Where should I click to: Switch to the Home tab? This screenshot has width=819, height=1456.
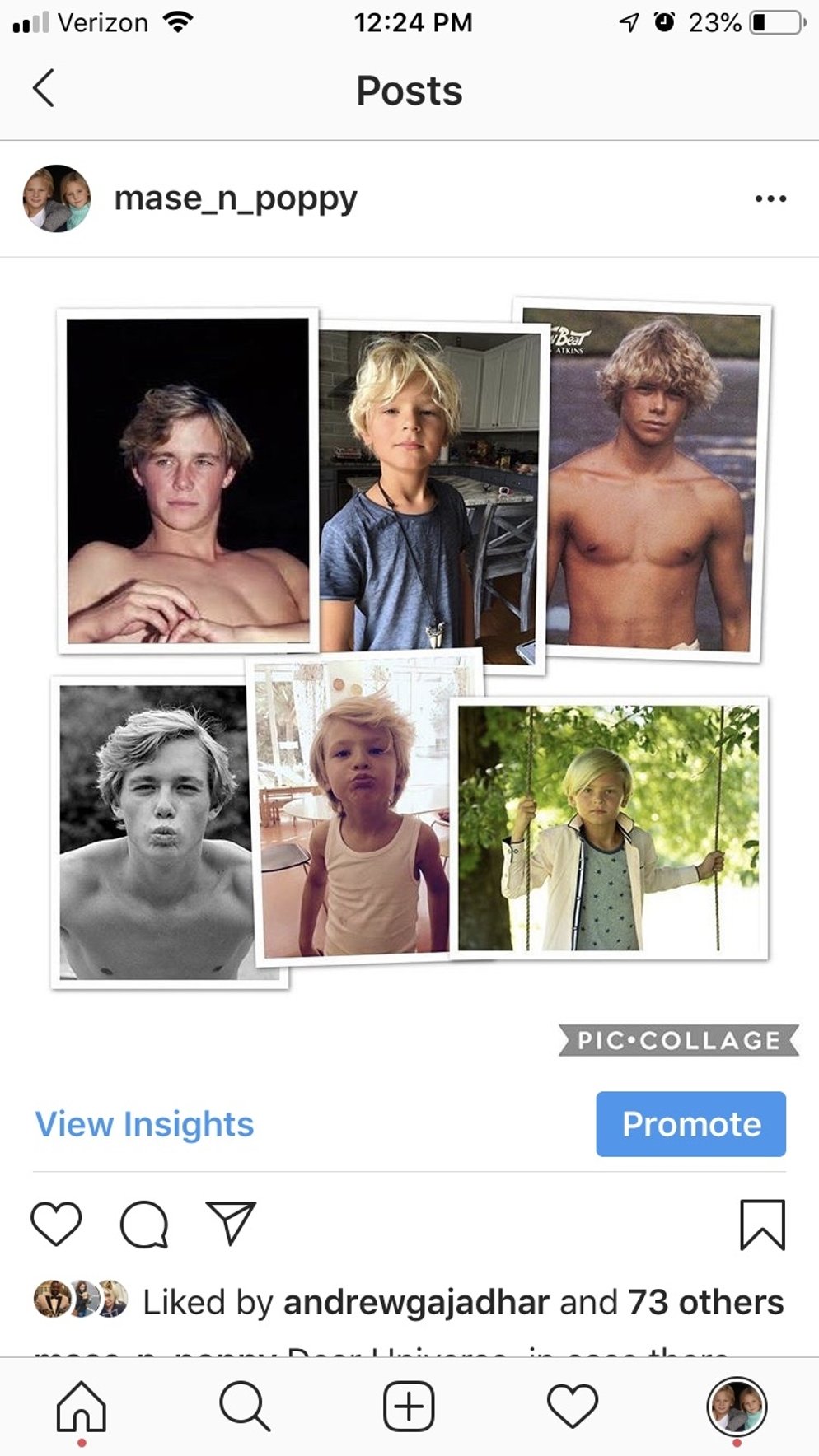click(81, 1407)
